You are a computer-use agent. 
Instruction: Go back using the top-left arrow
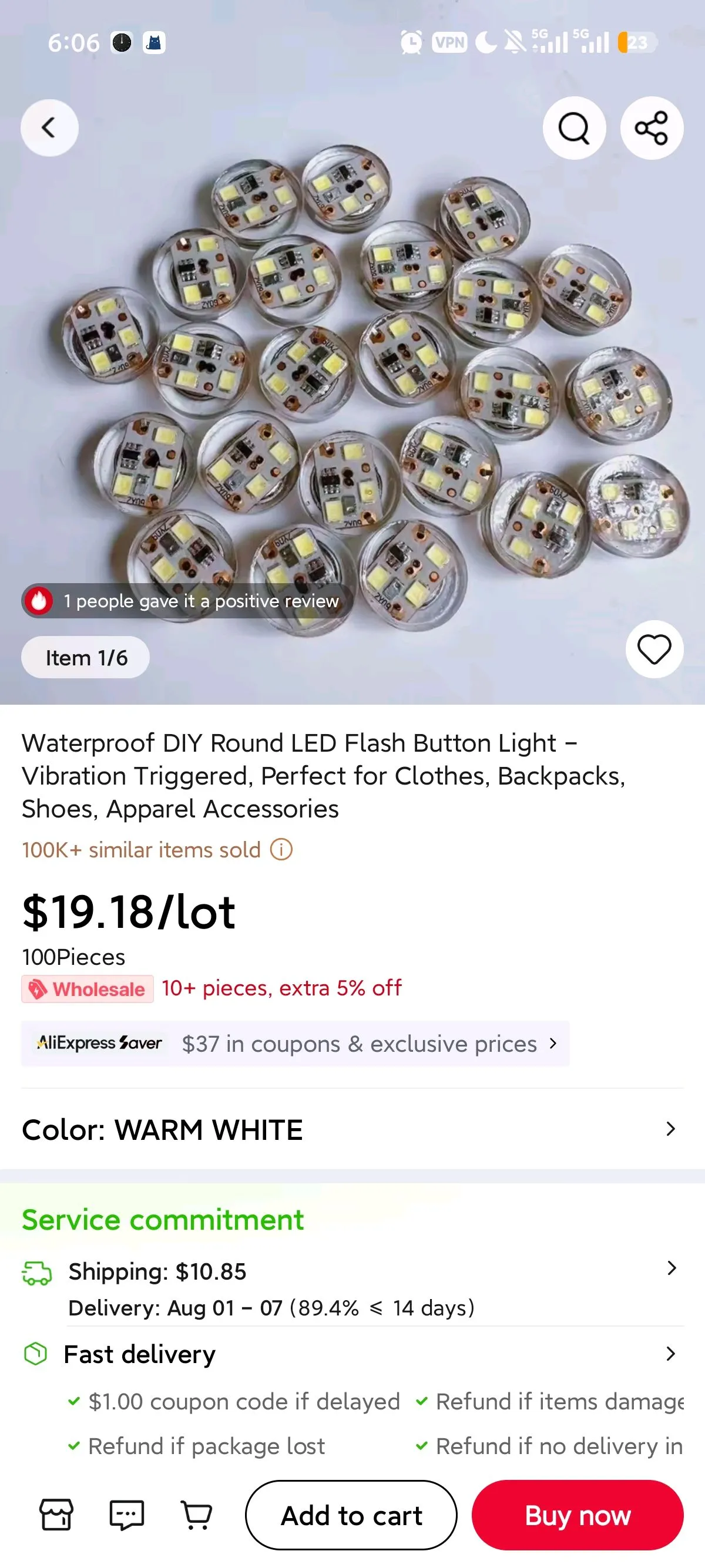pyautogui.click(x=49, y=128)
